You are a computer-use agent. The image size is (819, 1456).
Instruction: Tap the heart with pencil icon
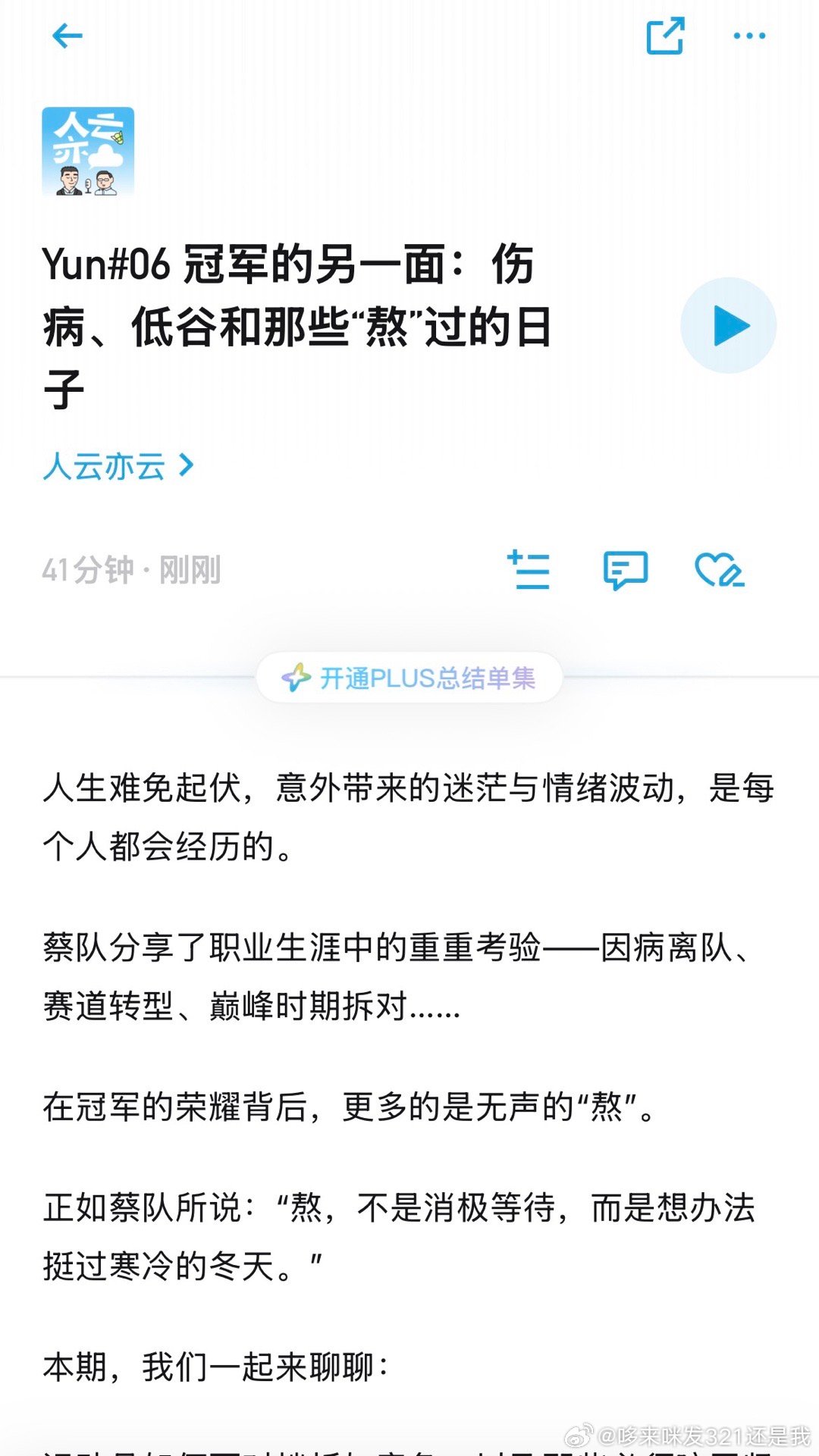tap(720, 570)
